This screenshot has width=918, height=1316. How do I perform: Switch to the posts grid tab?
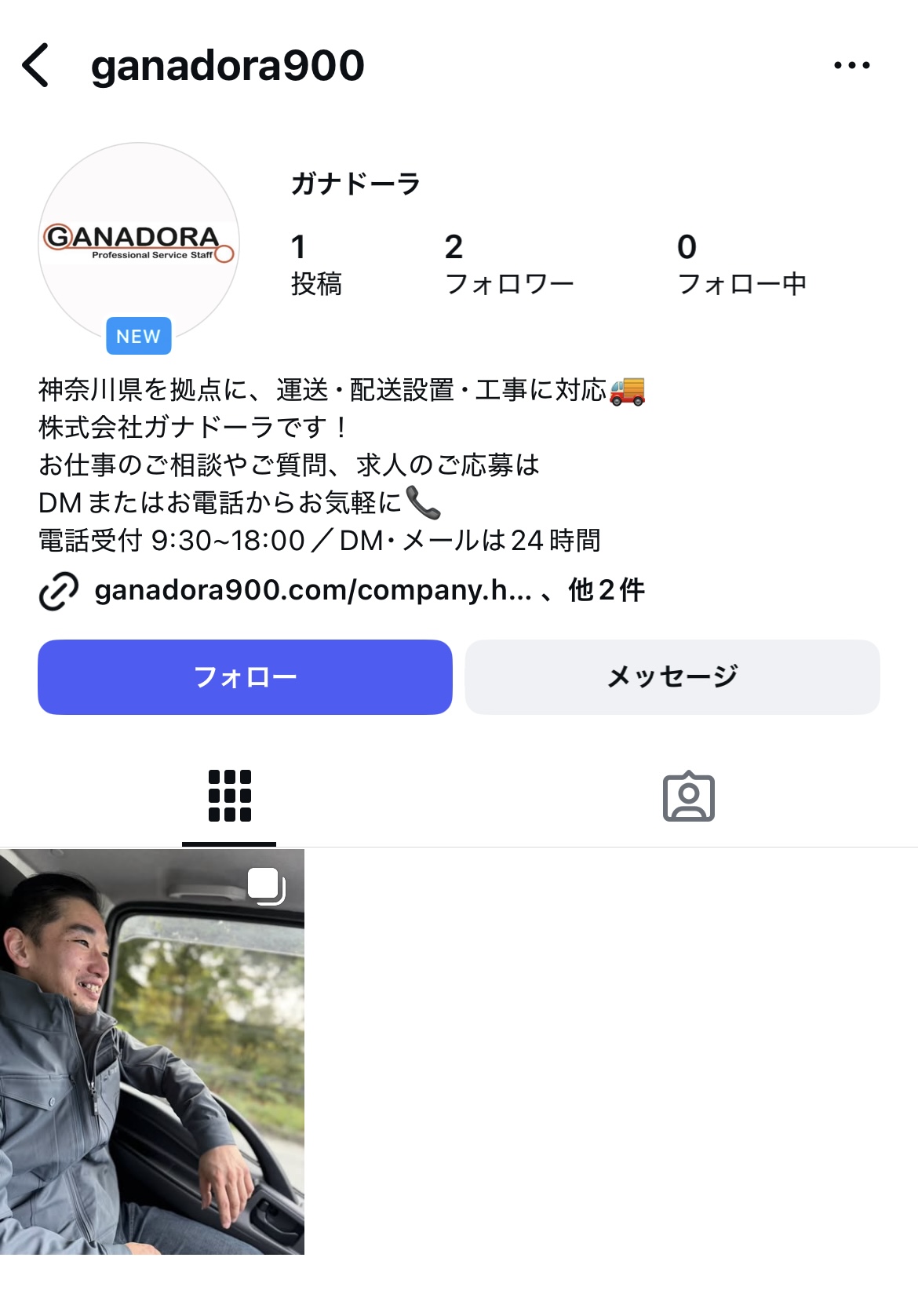click(x=229, y=796)
